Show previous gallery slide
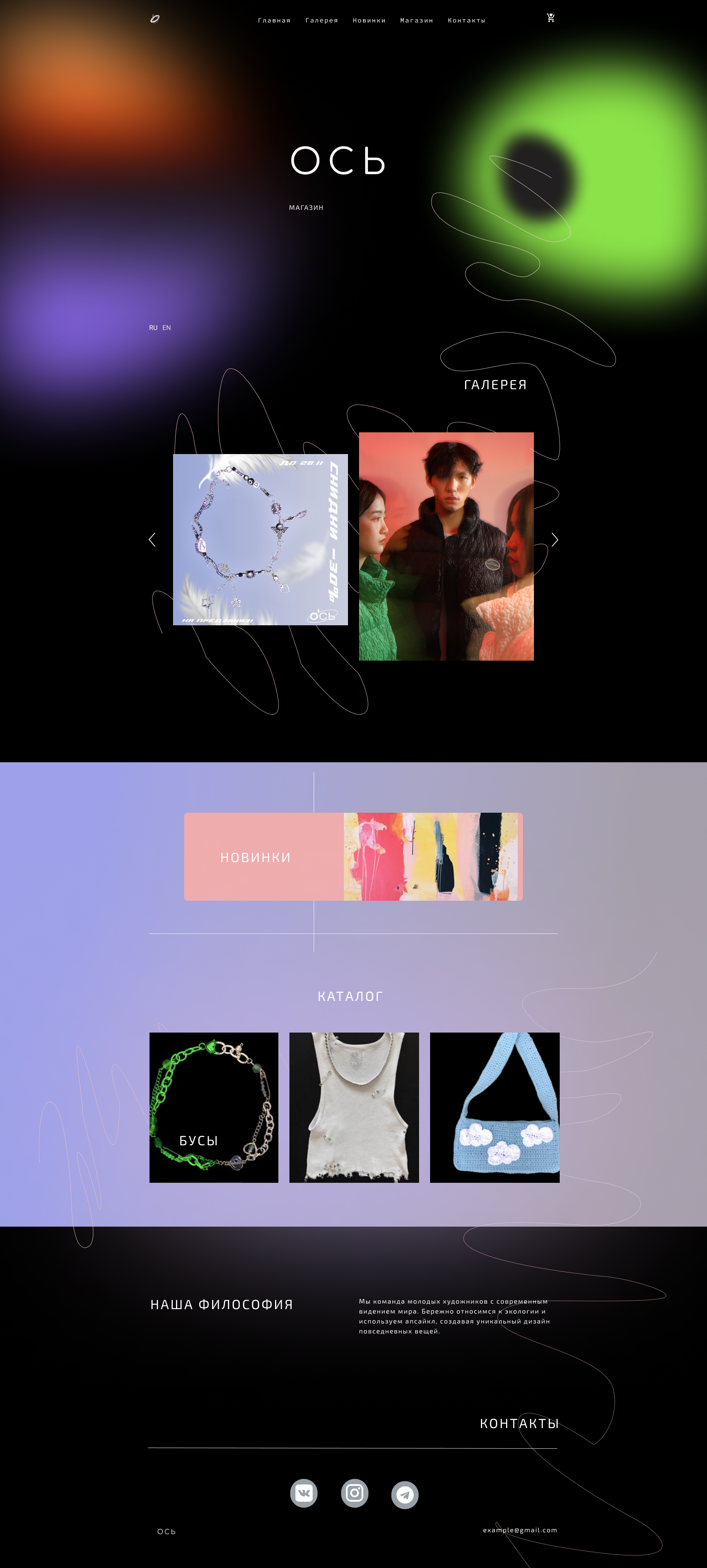Screen dimensions: 707x1568 (152, 539)
